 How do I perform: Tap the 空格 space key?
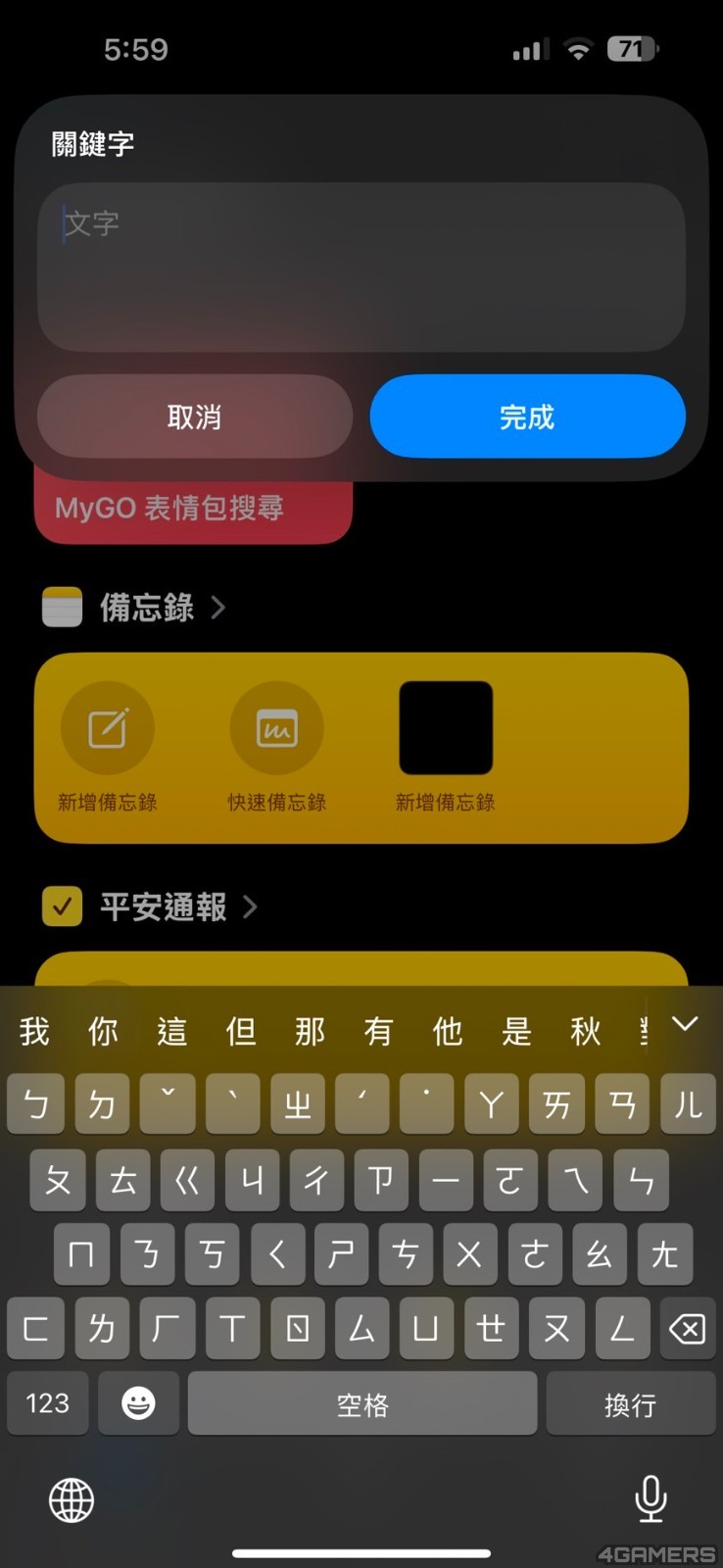[x=362, y=1403]
